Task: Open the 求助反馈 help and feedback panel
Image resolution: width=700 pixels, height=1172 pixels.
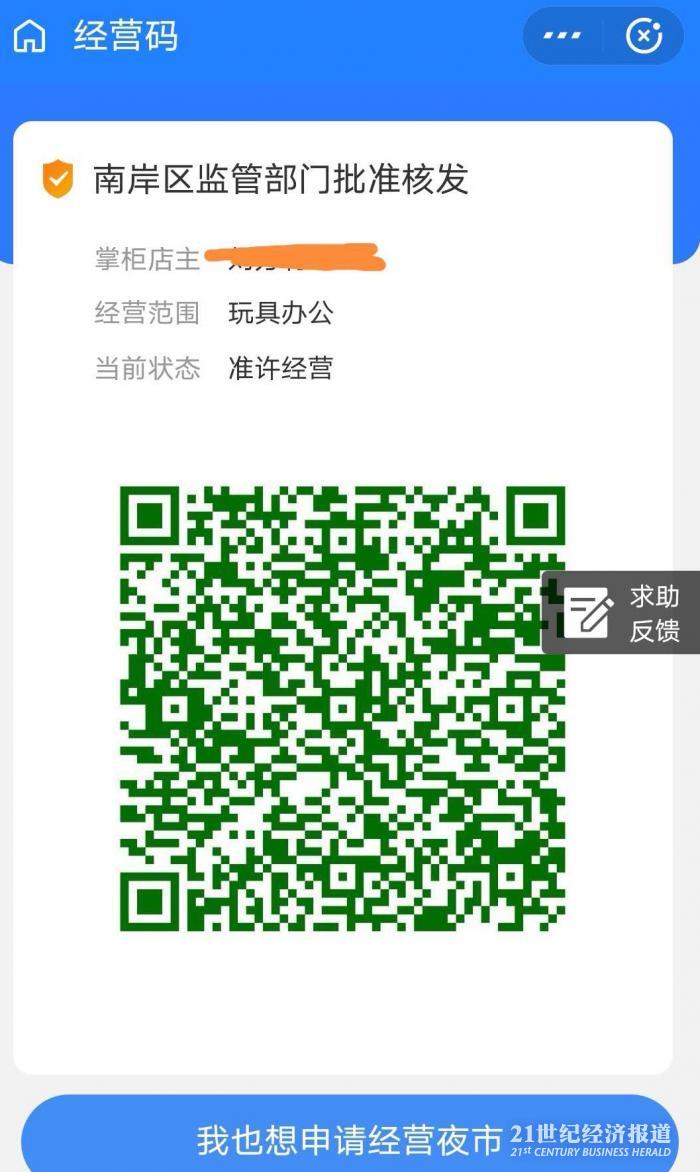Action: coord(621,613)
